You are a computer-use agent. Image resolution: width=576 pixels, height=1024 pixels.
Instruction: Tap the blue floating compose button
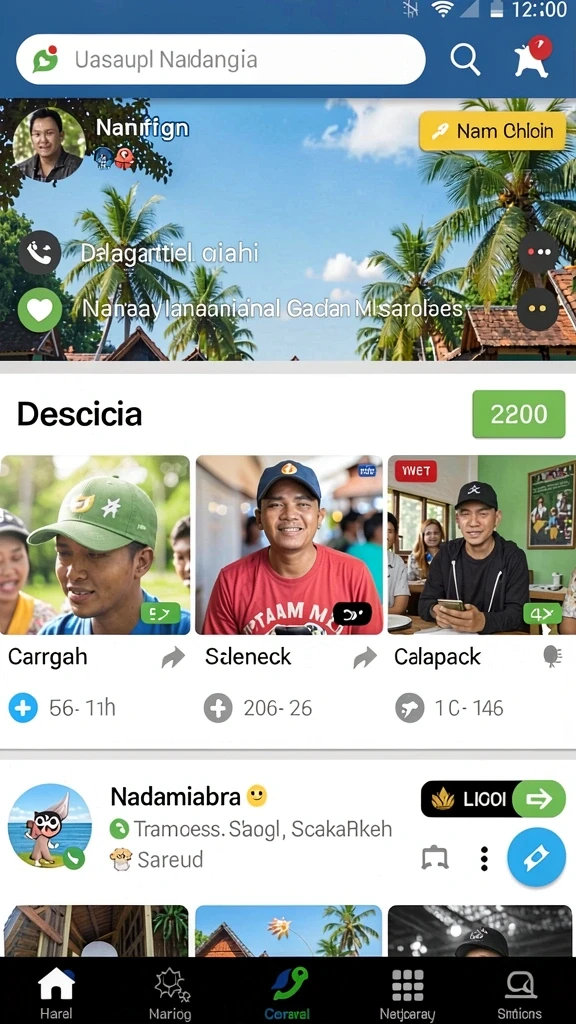pos(537,857)
